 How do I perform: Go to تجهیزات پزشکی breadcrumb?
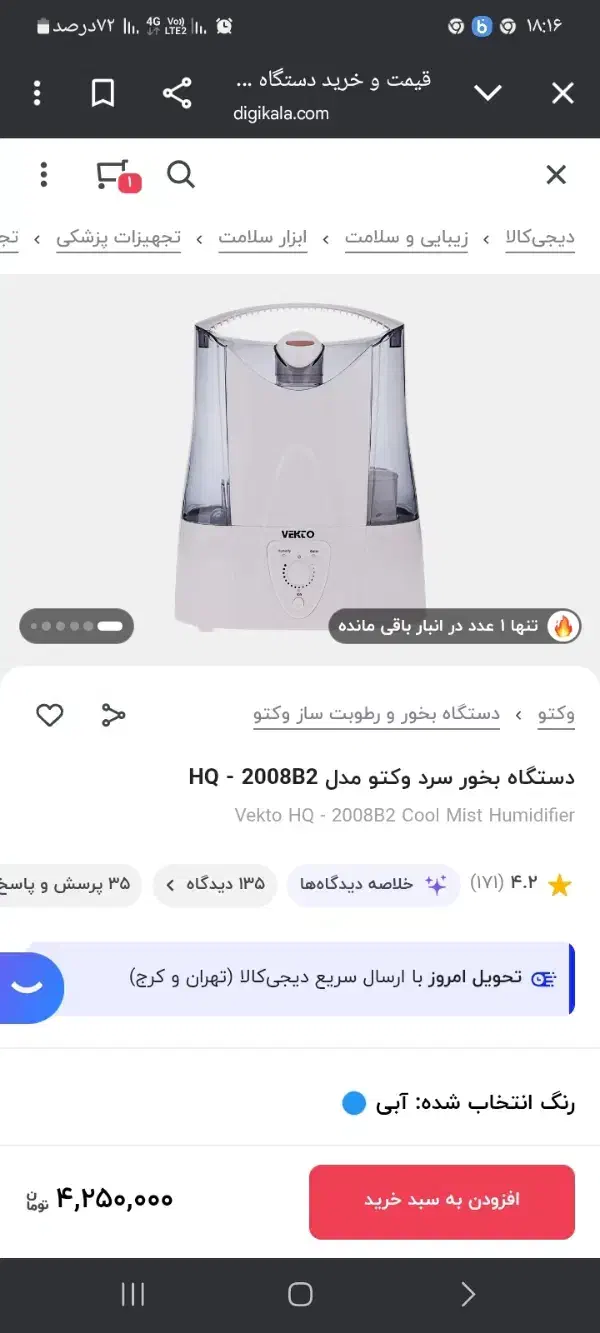pyautogui.click(x=119, y=238)
